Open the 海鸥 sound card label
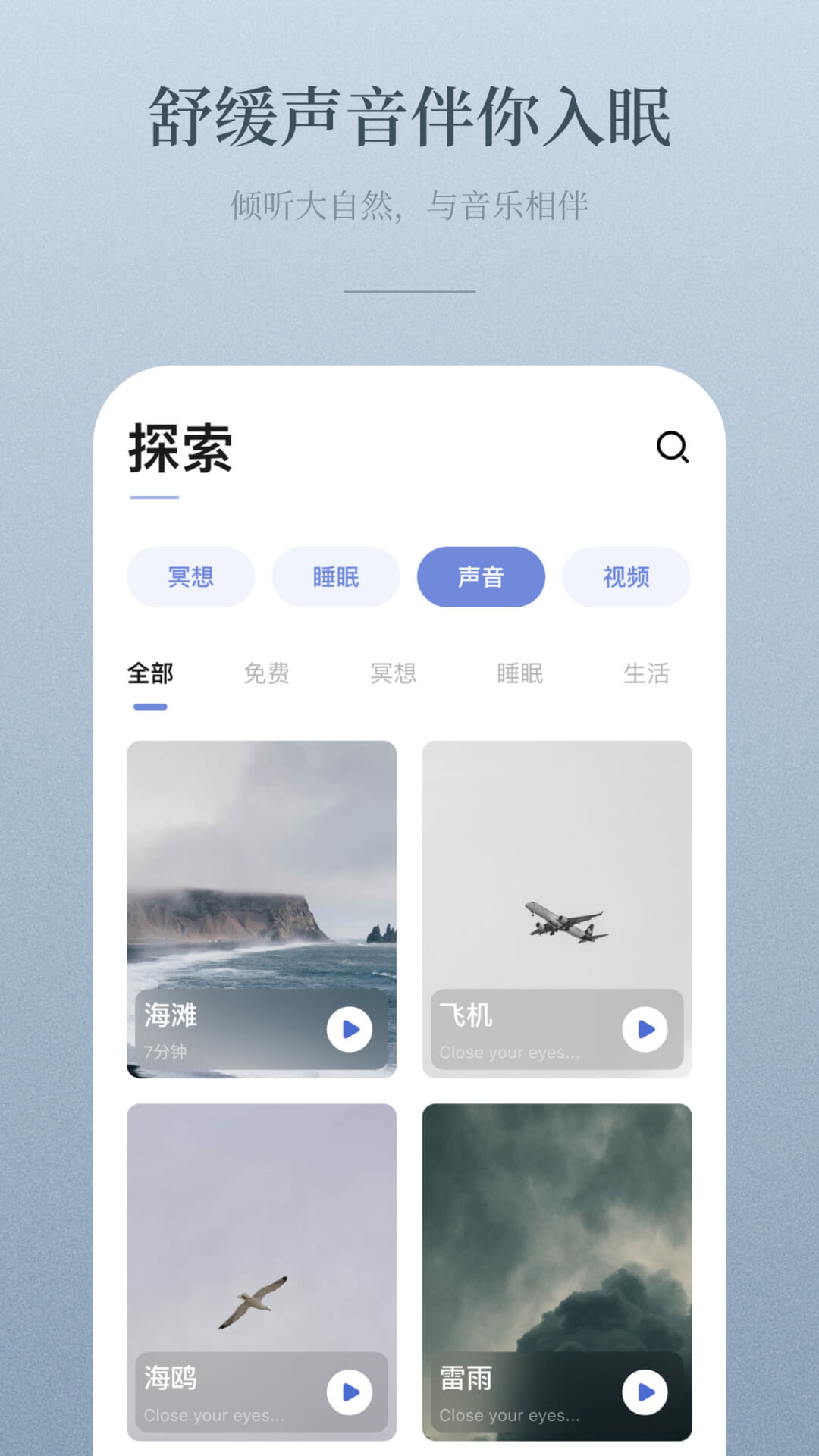The height and width of the screenshot is (1456, 819). [x=170, y=1380]
